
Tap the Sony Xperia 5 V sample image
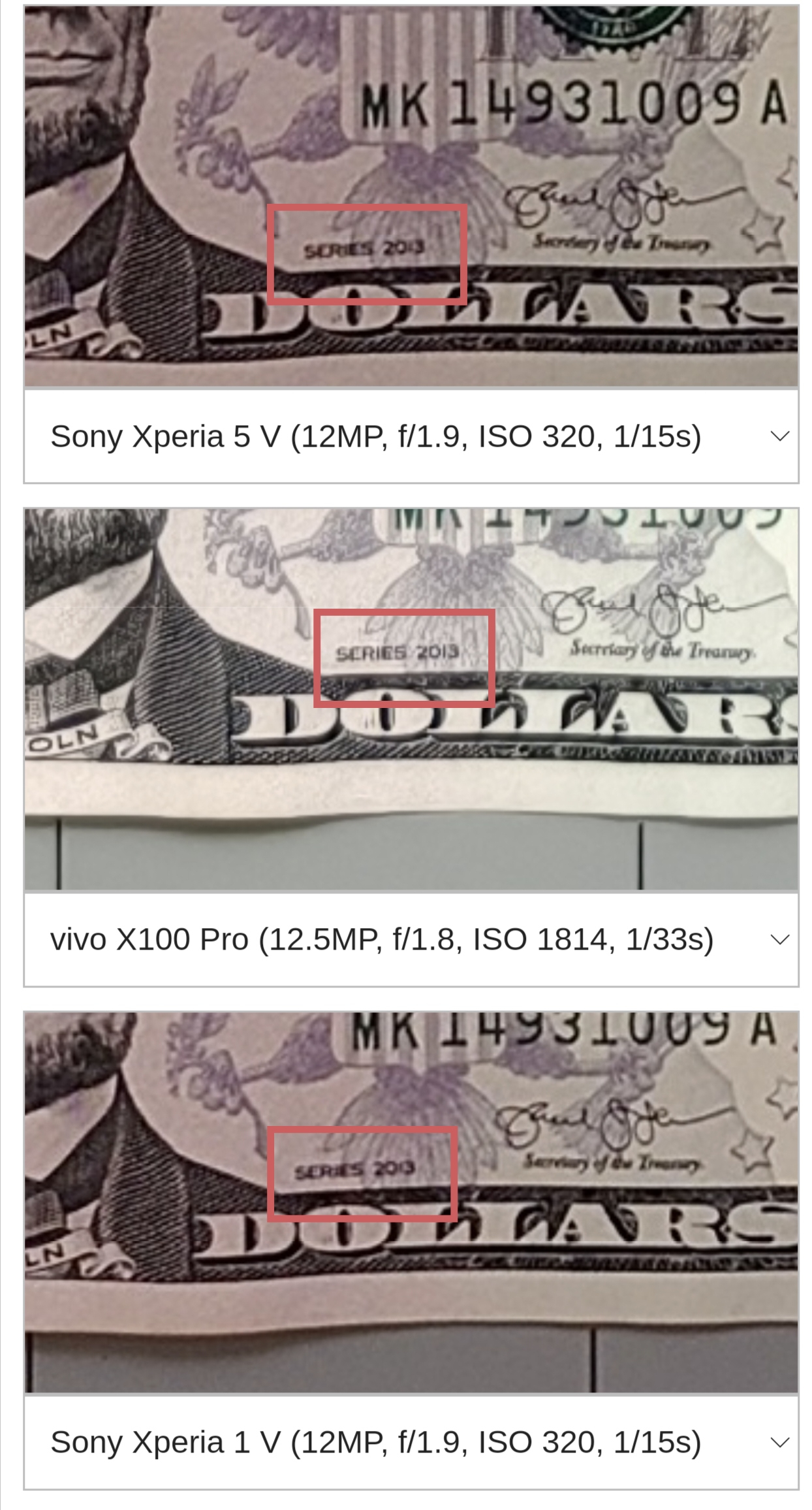[x=411, y=196]
